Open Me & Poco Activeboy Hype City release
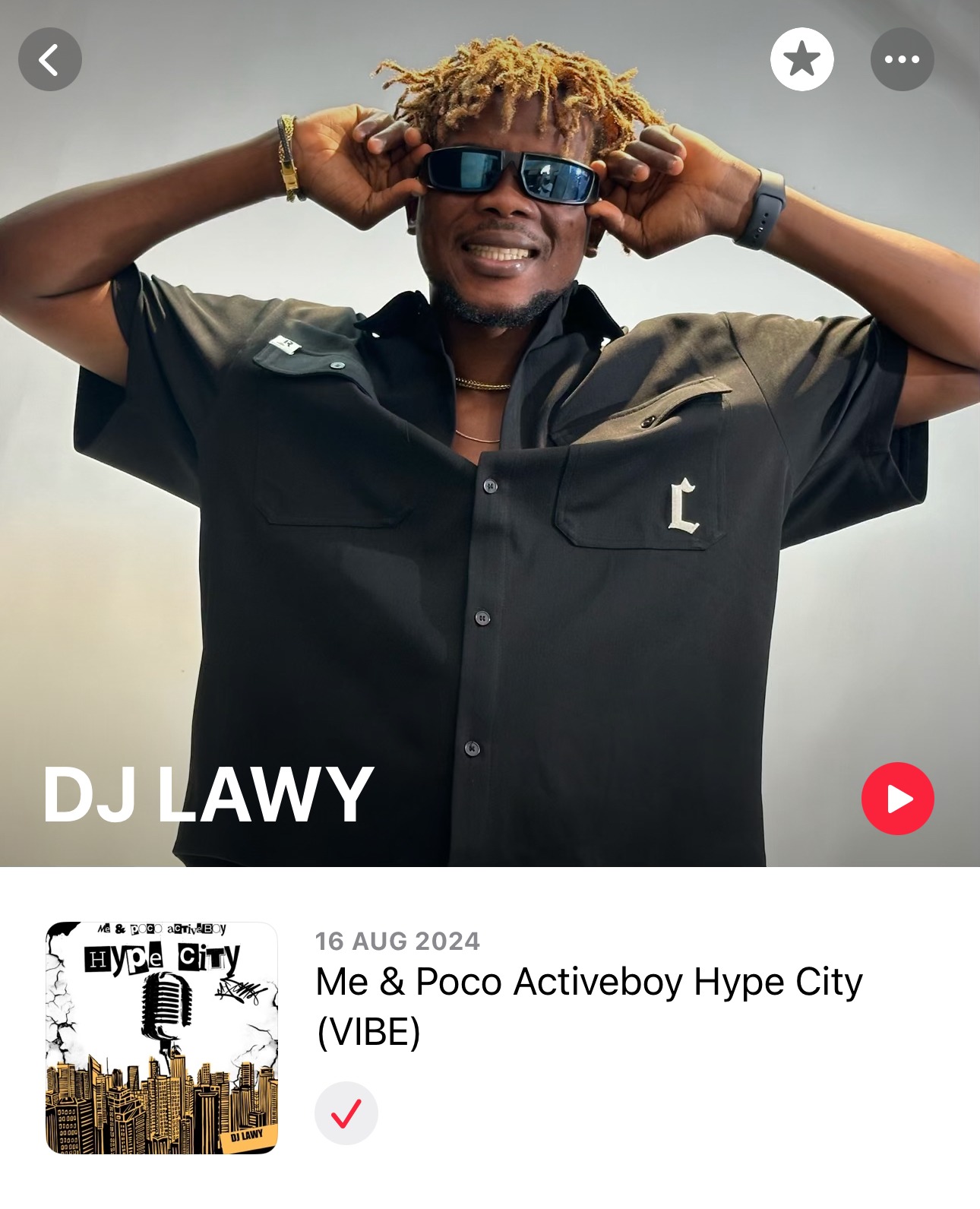 click(x=589, y=1005)
